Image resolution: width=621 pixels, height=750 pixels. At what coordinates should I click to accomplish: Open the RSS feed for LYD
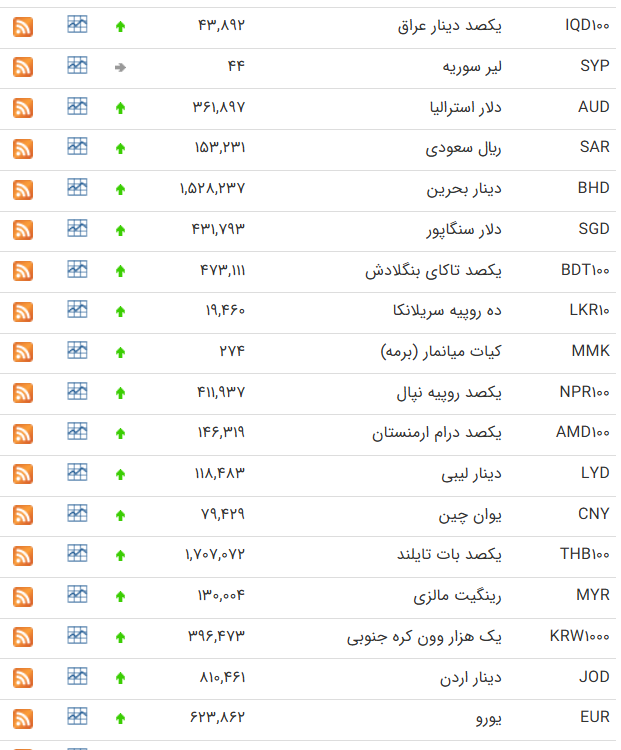click(23, 474)
